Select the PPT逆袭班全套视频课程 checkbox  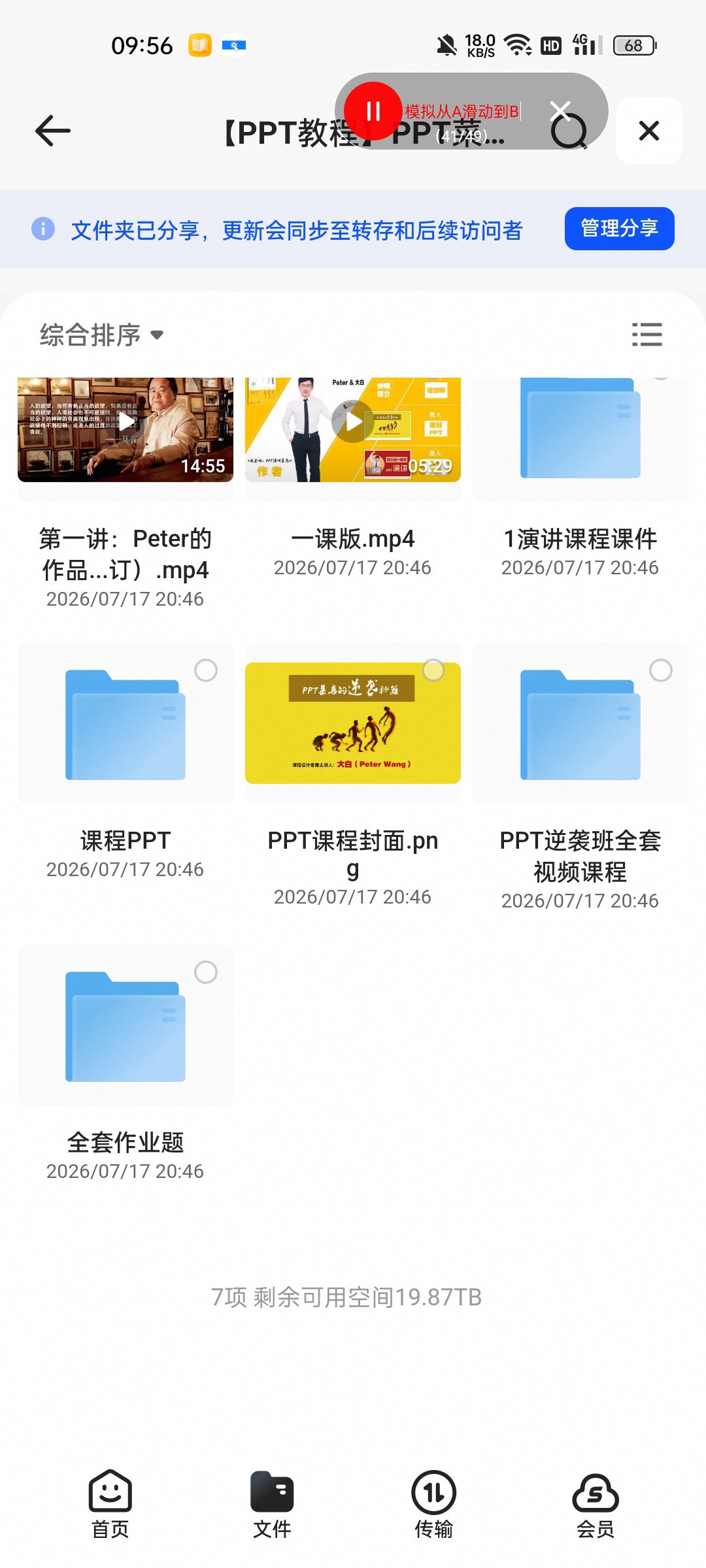[x=661, y=670]
